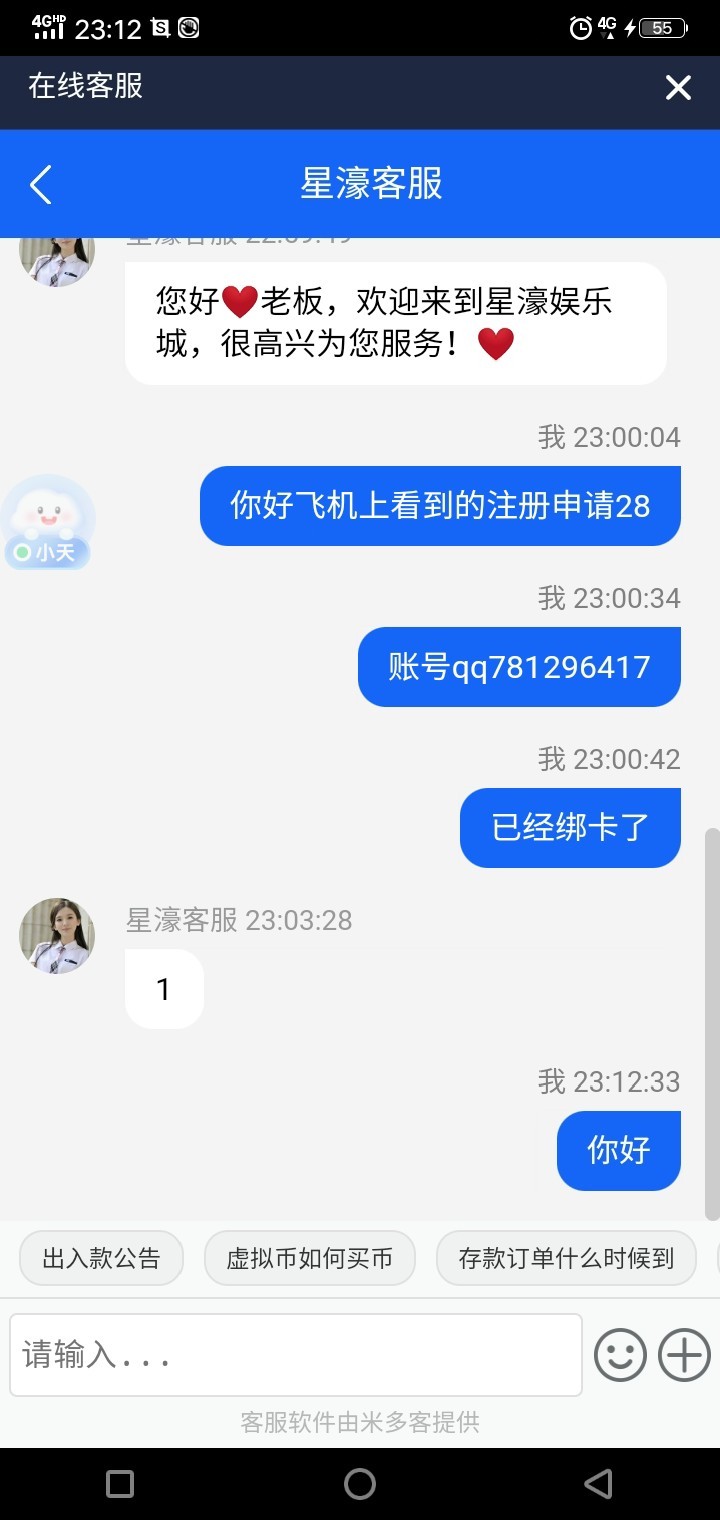Screen dimensions: 720x1520
Task: Go back from 星濠客服 chat
Action: [41, 185]
